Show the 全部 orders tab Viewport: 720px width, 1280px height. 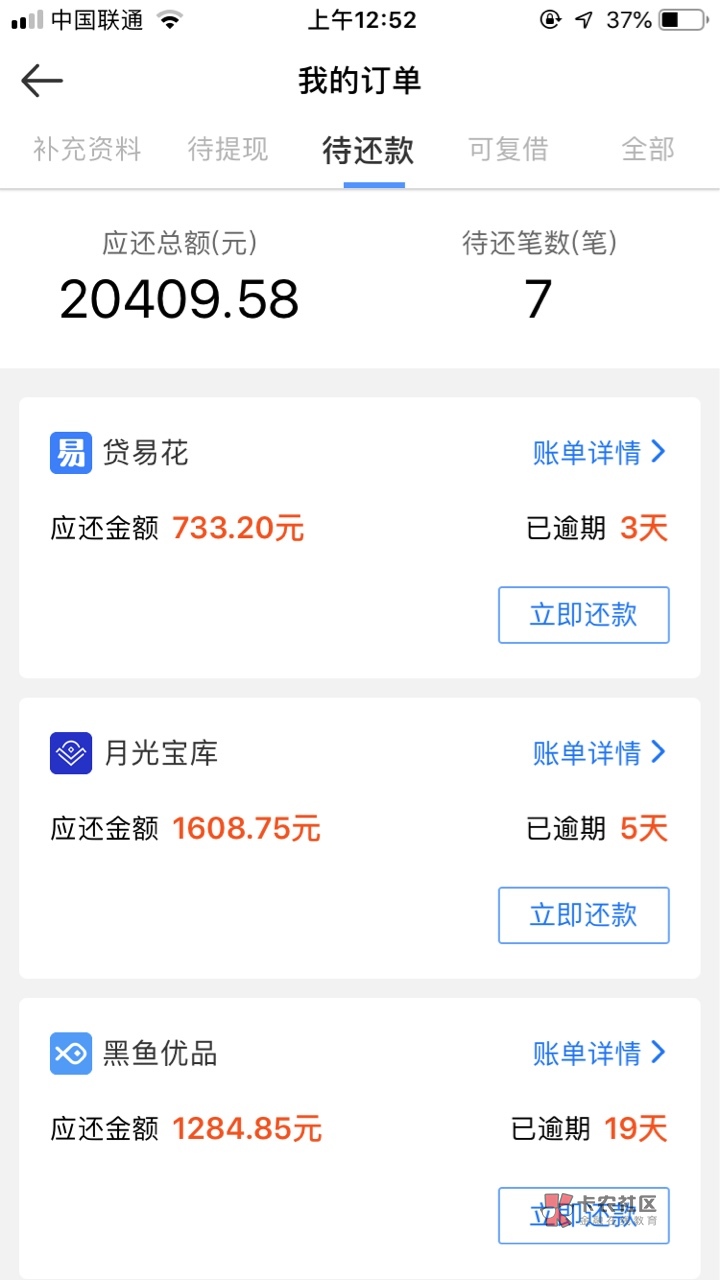click(x=648, y=150)
